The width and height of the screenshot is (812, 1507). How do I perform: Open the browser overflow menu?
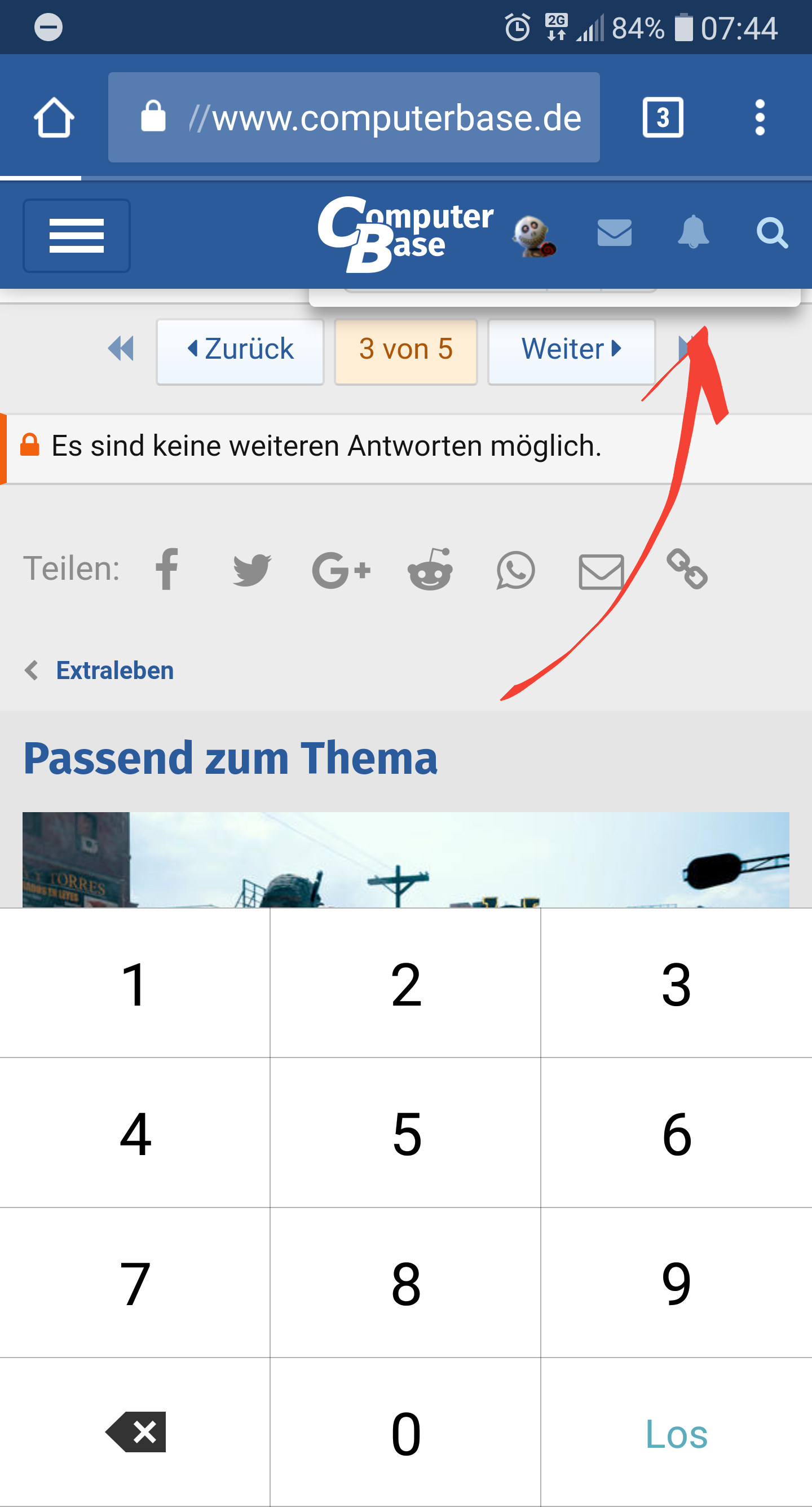coord(760,117)
